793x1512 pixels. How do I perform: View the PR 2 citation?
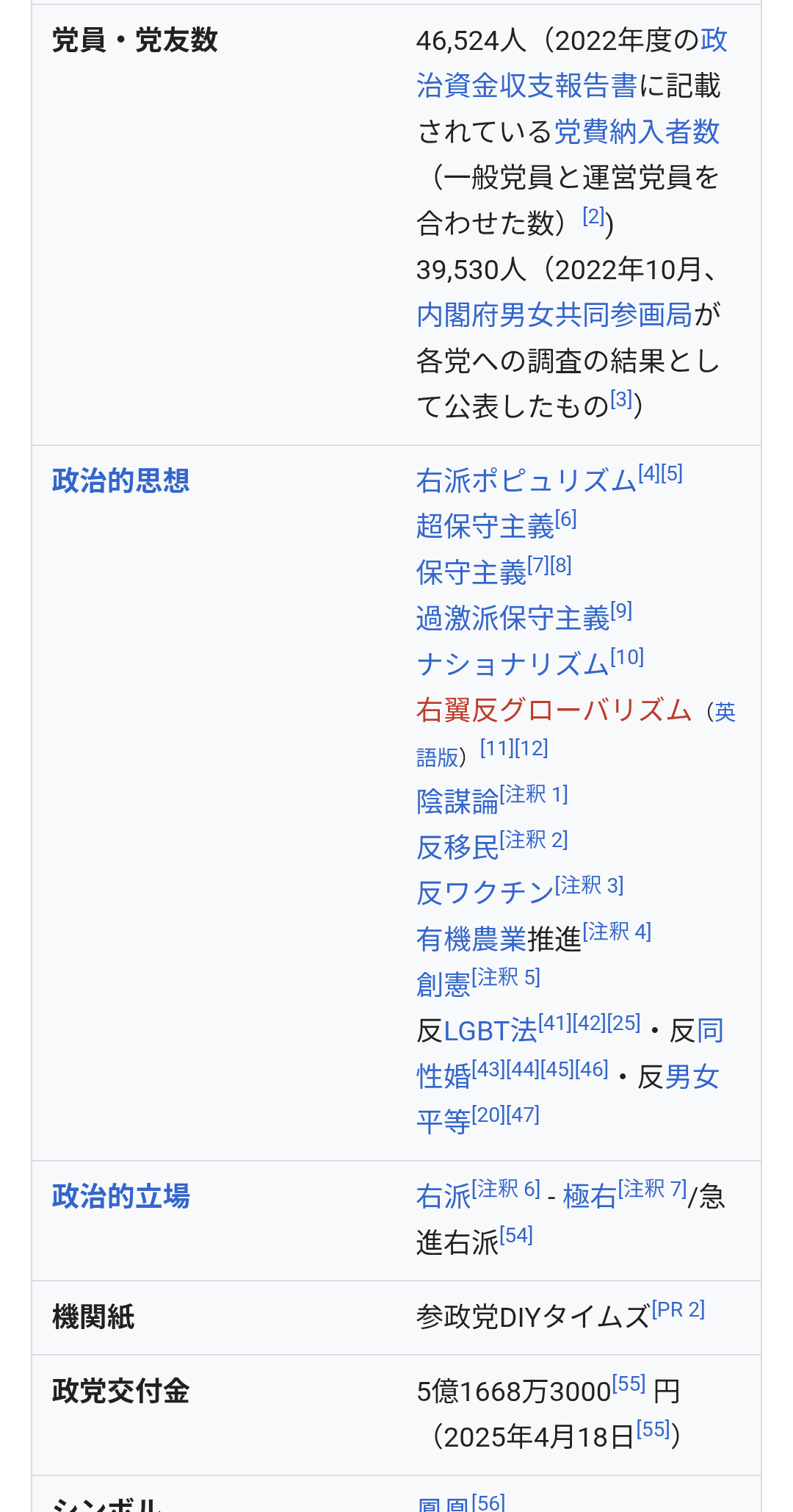point(678,1310)
